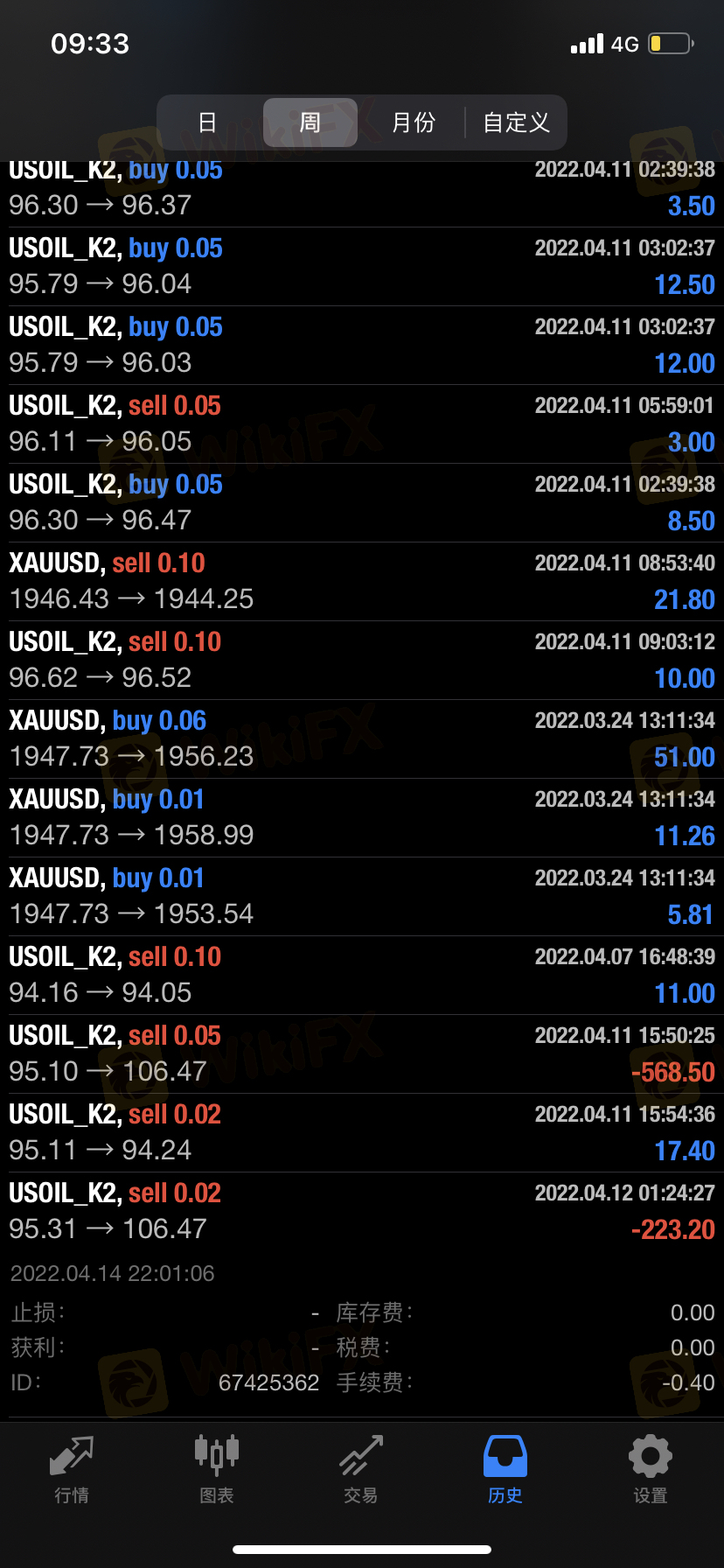Screen dimensions: 724x1568
Task: Select the 周 (week) period tab
Action: (x=310, y=122)
